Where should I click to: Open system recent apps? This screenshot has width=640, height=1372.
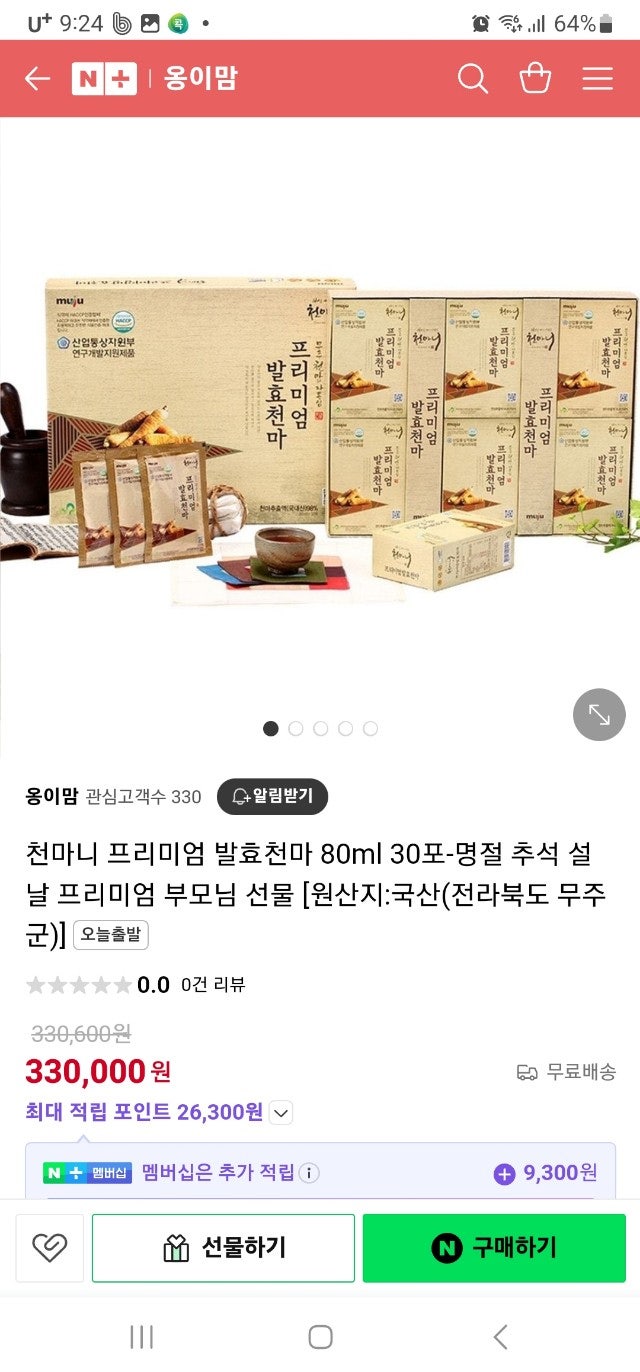point(141,1336)
